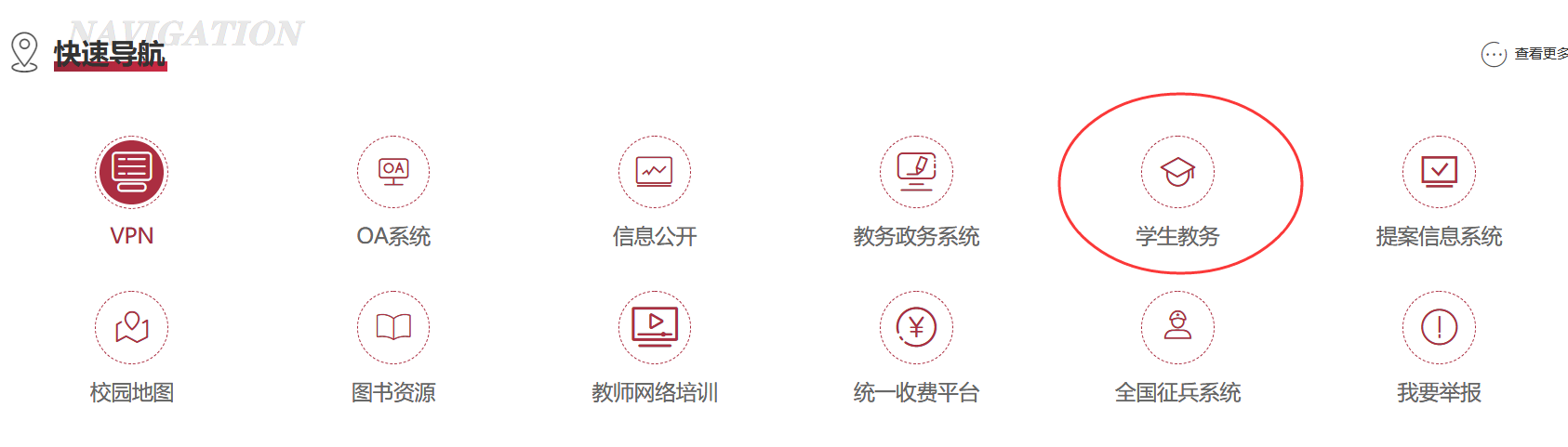Open 图书资源
The height and width of the screenshot is (447, 1568).
(393, 328)
